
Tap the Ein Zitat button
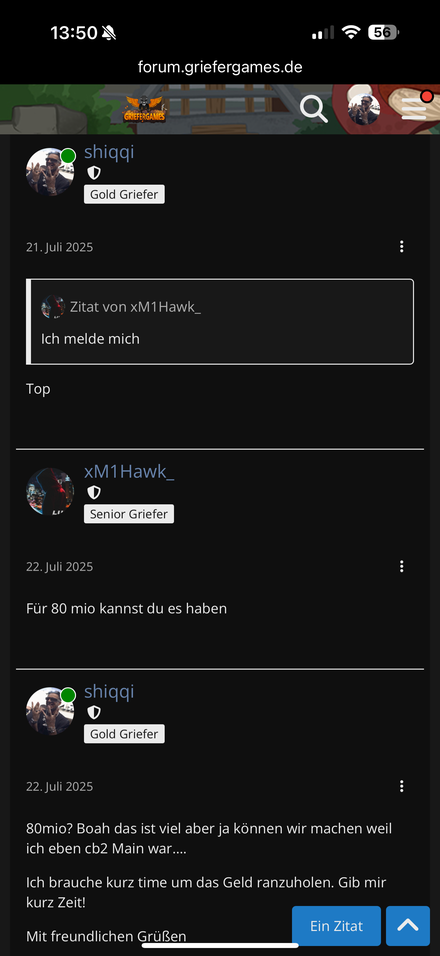(336, 926)
